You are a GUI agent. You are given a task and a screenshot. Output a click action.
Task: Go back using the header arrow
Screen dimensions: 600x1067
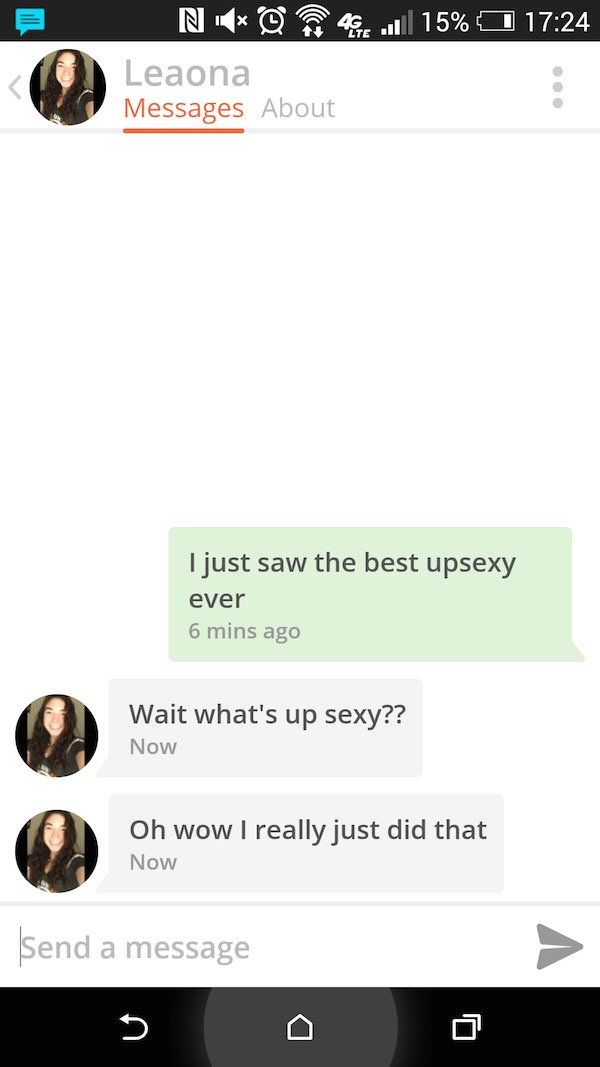click(15, 87)
